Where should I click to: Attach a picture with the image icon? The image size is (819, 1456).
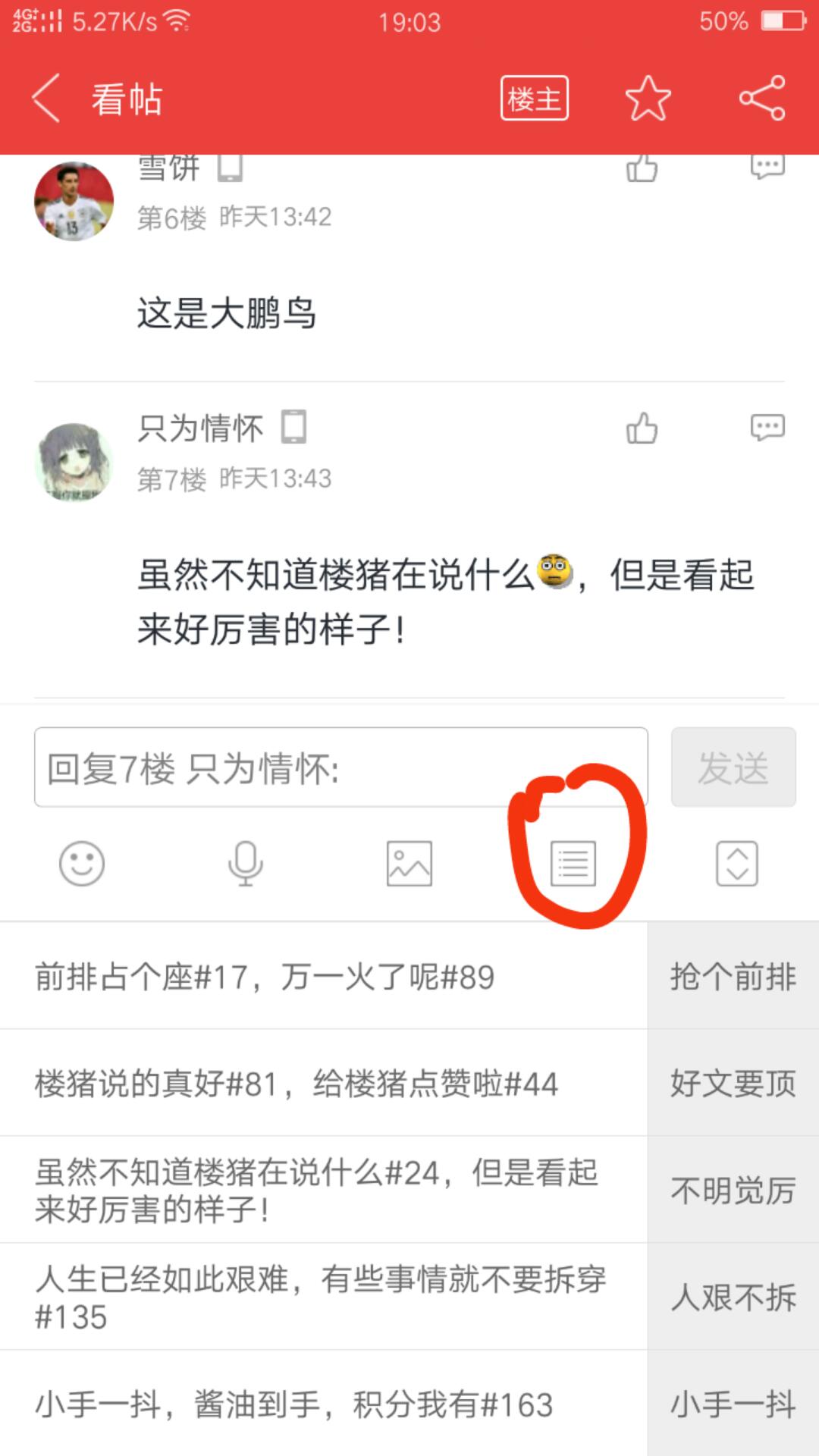pyautogui.click(x=409, y=864)
